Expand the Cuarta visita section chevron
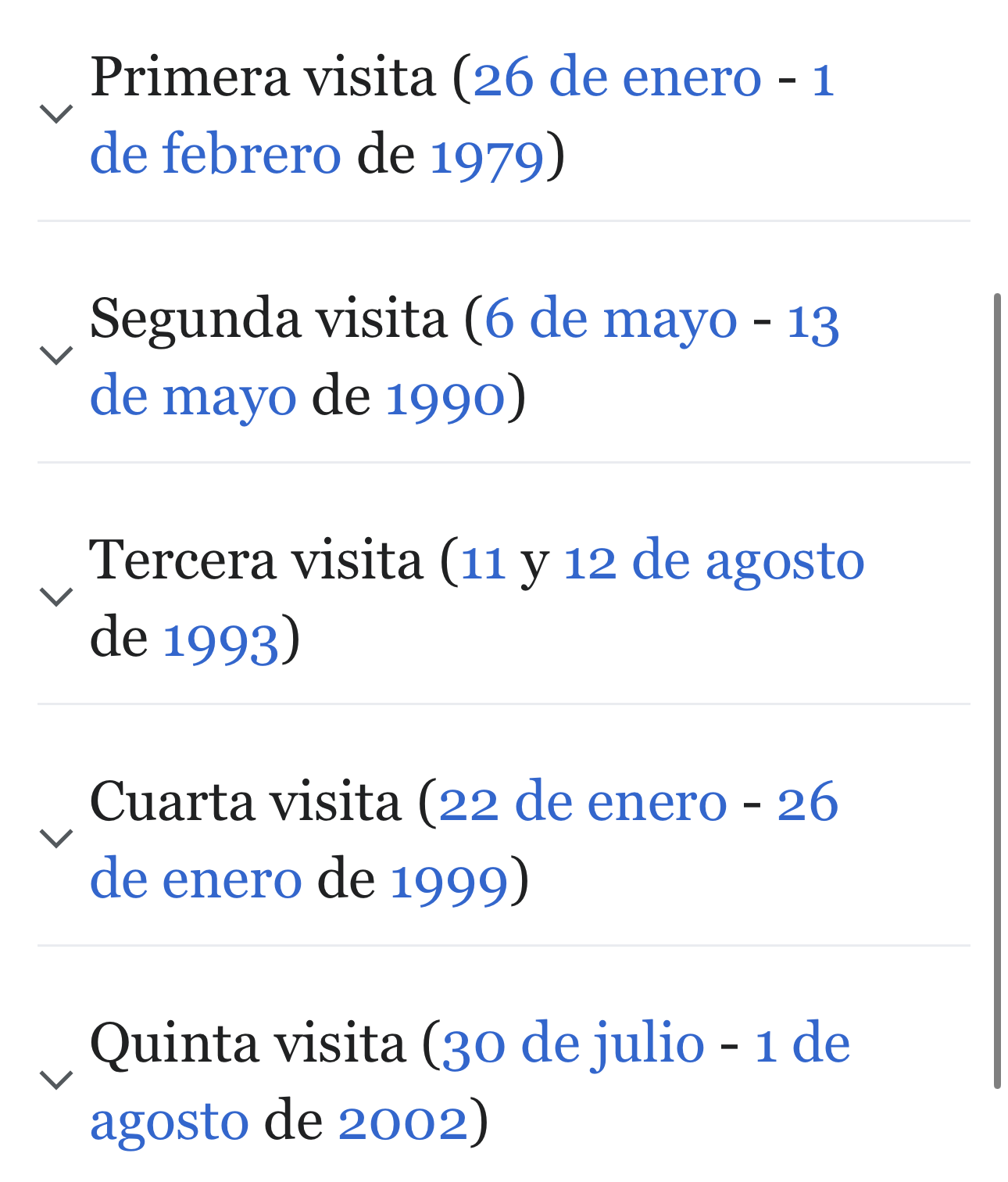1008x1182 pixels. coord(56,839)
